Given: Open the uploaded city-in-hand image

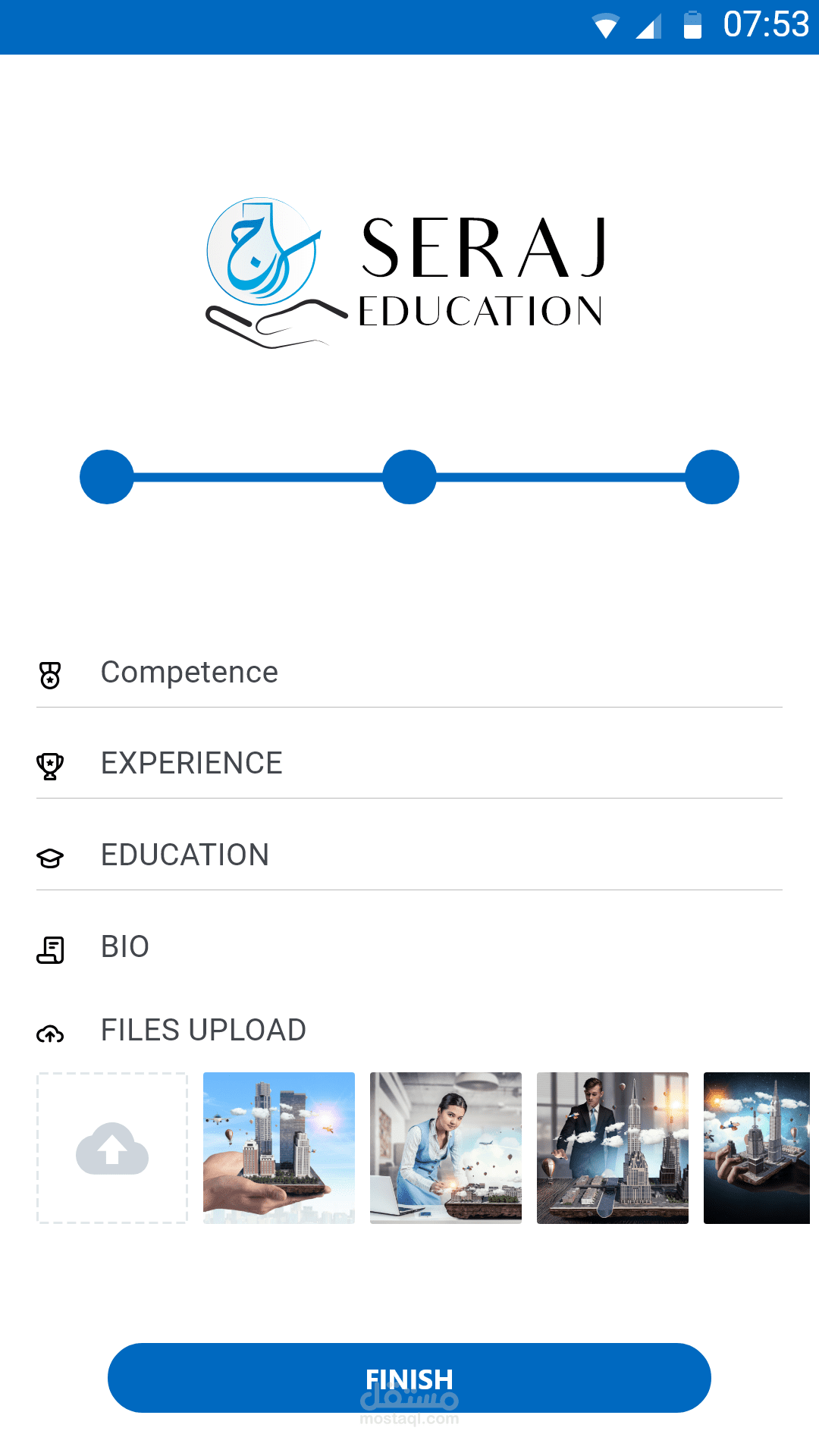Looking at the screenshot, I should click(x=279, y=1147).
